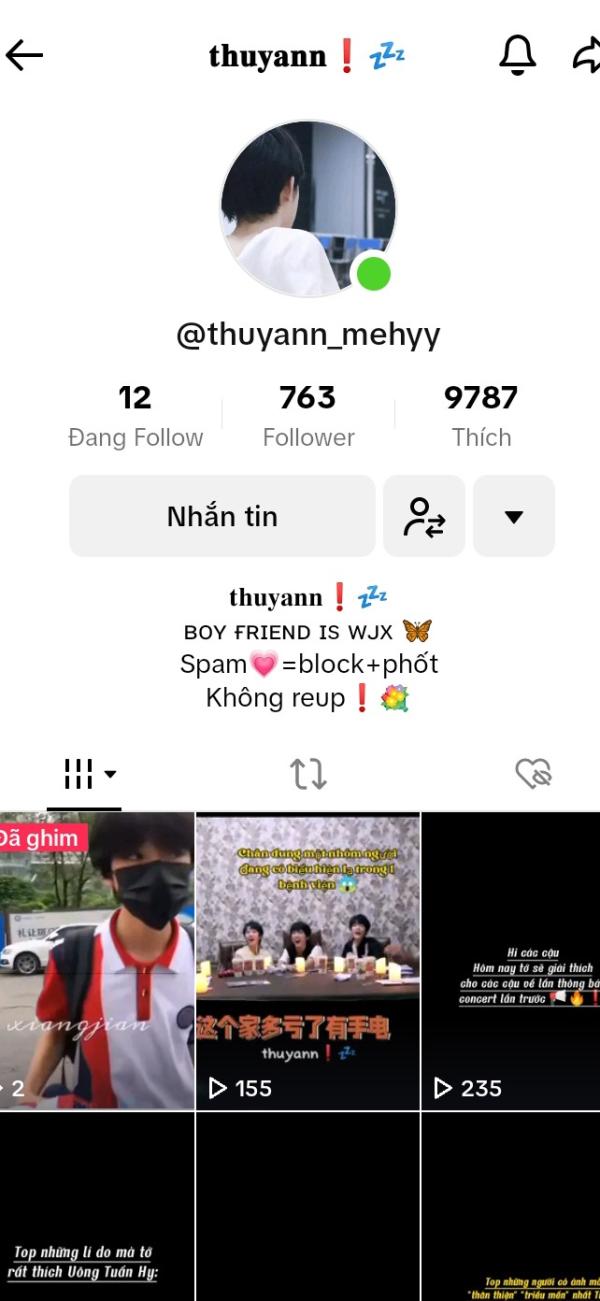This screenshot has width=600, height=1301.
Task: Switch to the reposts tab
Action: pyautogui.click(x=308, y=774)
